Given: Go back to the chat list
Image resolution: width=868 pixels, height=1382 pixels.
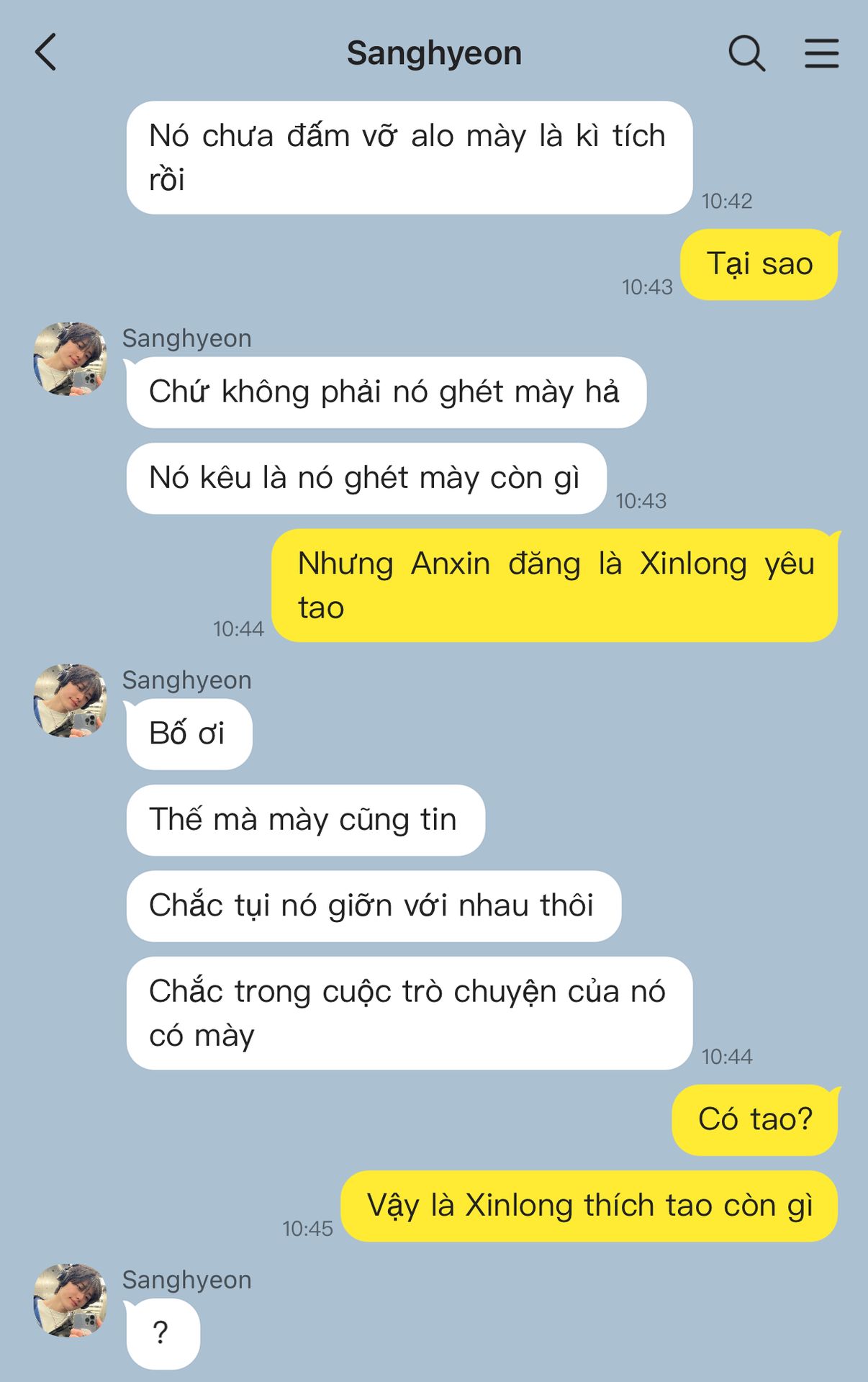Looking at the screenshot, I should coord(46,53).
